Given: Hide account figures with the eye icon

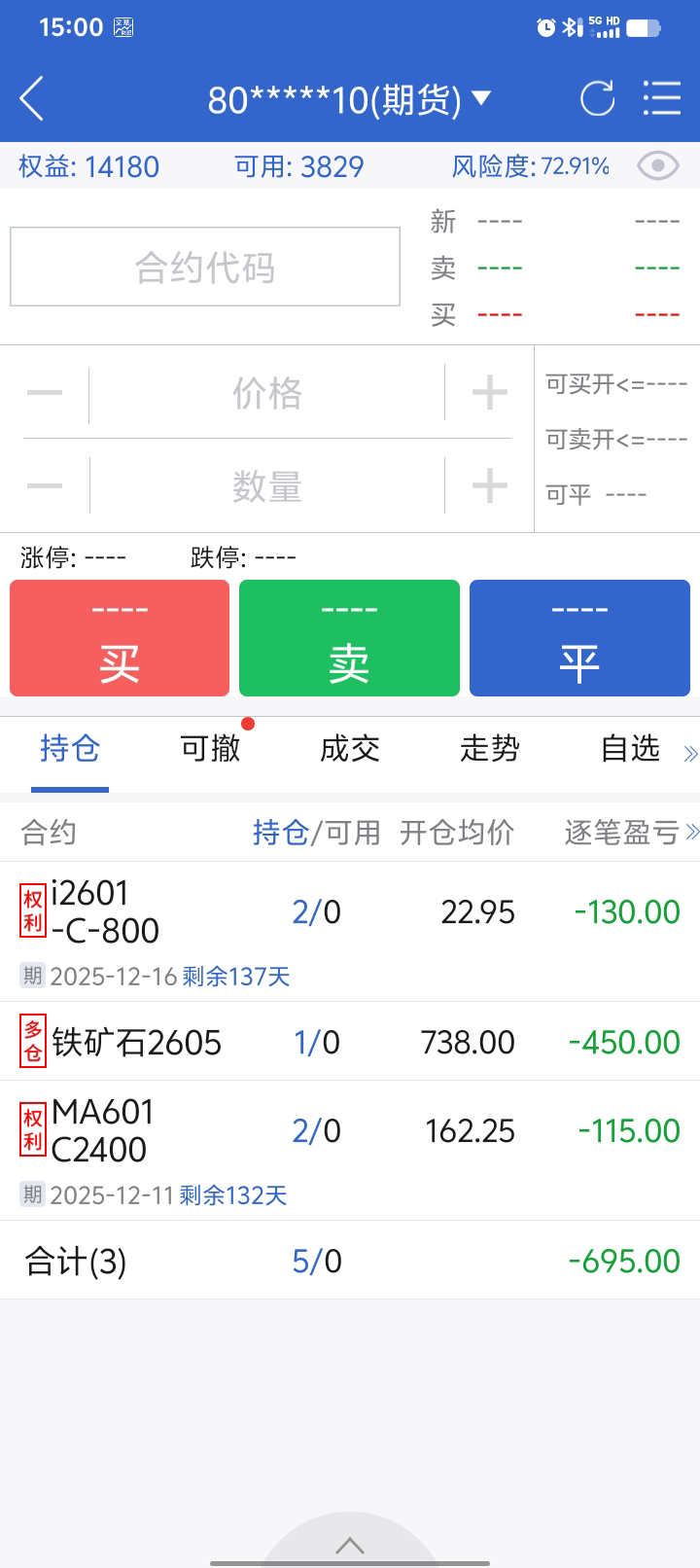Looking at the screenshot, I should click(x=658, y=166).
